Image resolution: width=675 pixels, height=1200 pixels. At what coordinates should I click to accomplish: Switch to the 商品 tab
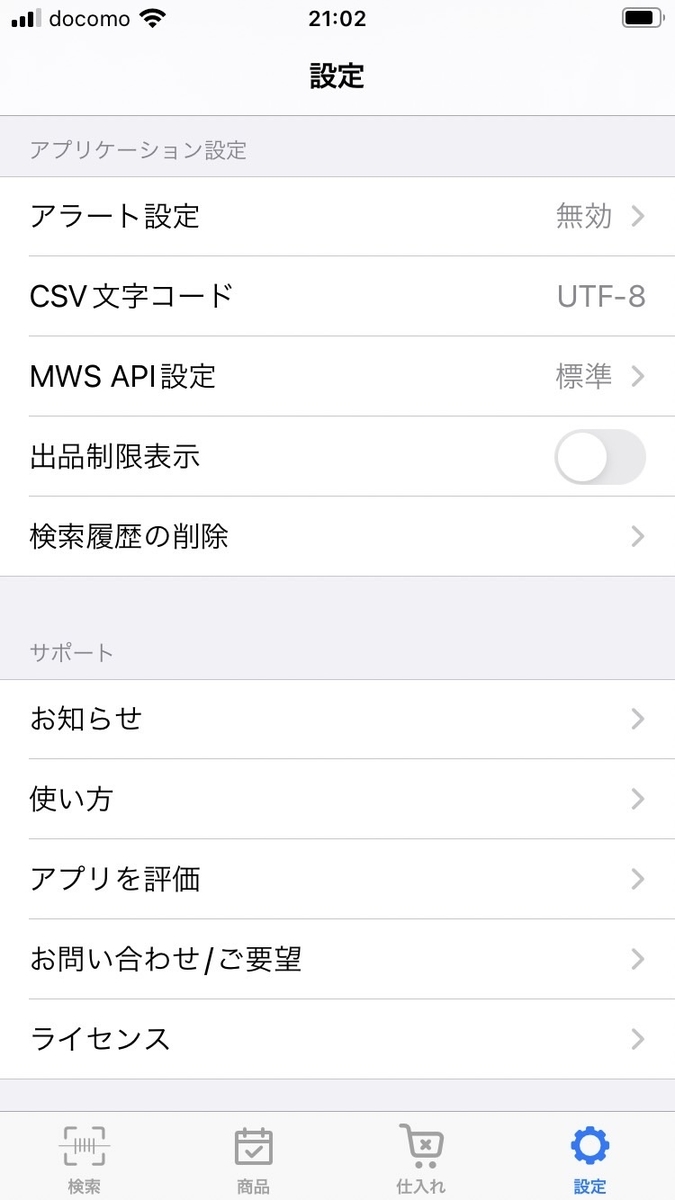coord(253,1157)
